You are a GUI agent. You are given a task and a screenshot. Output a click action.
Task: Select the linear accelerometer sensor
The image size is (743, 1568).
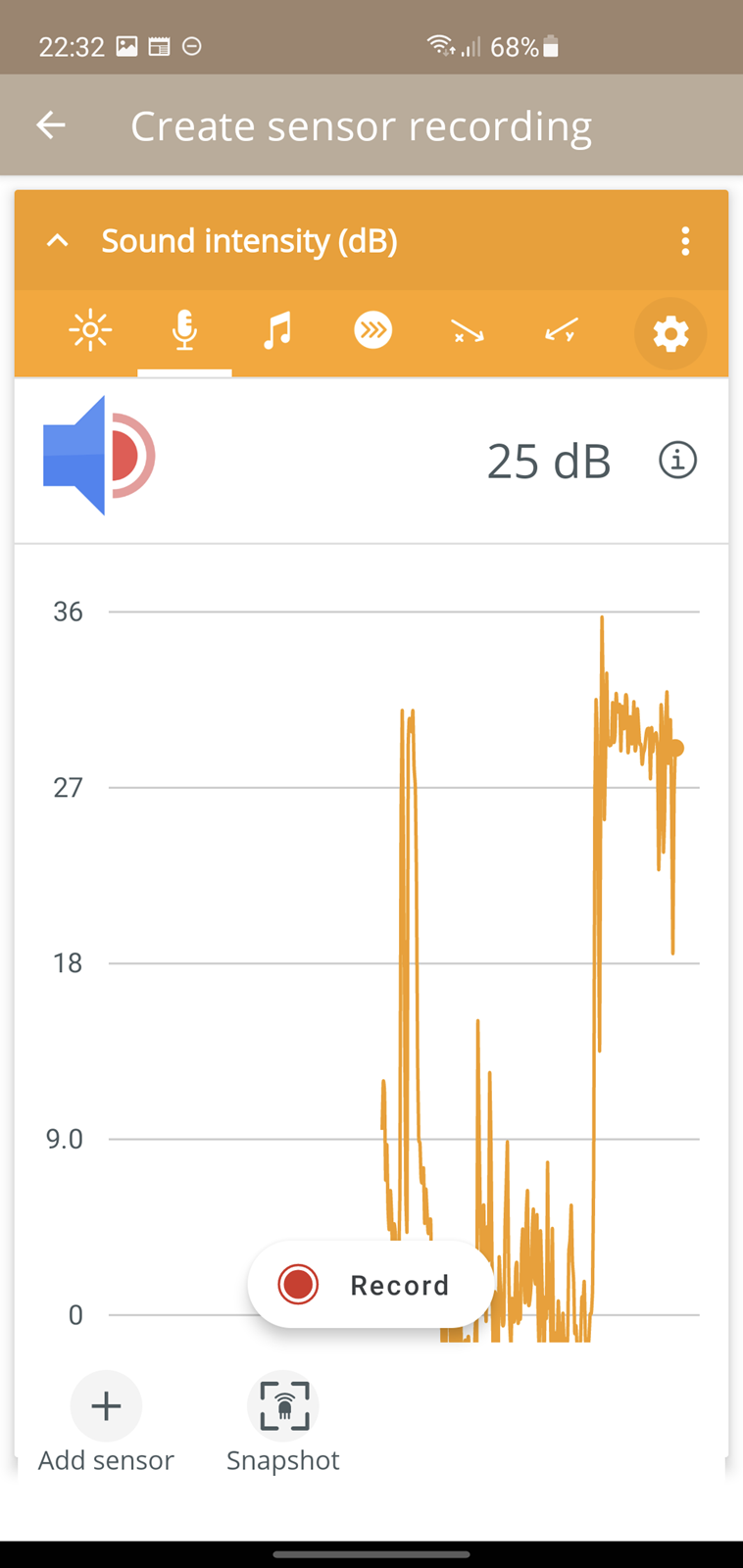[x=372, y=331]
